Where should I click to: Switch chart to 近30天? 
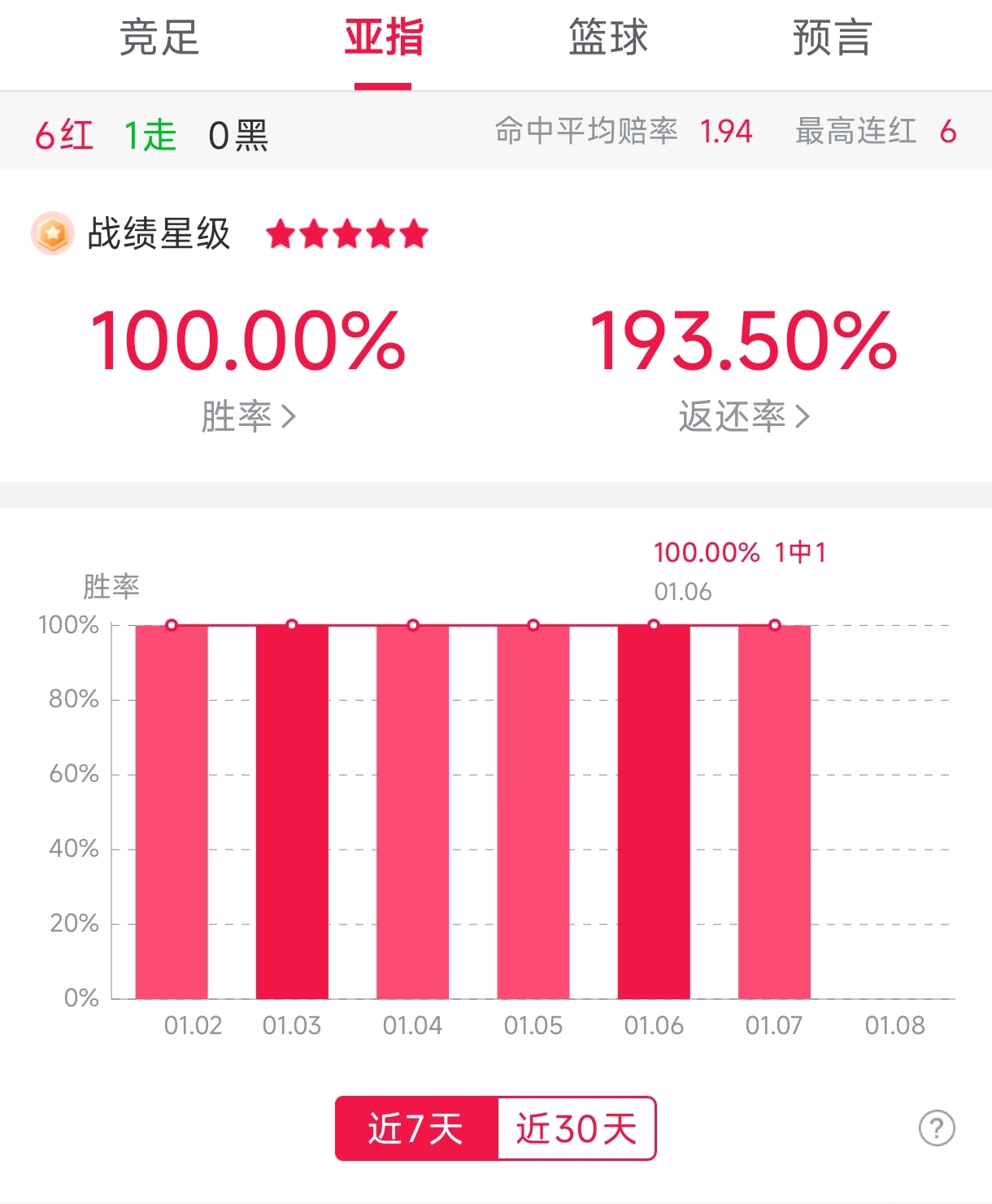tap(576, 1128)
